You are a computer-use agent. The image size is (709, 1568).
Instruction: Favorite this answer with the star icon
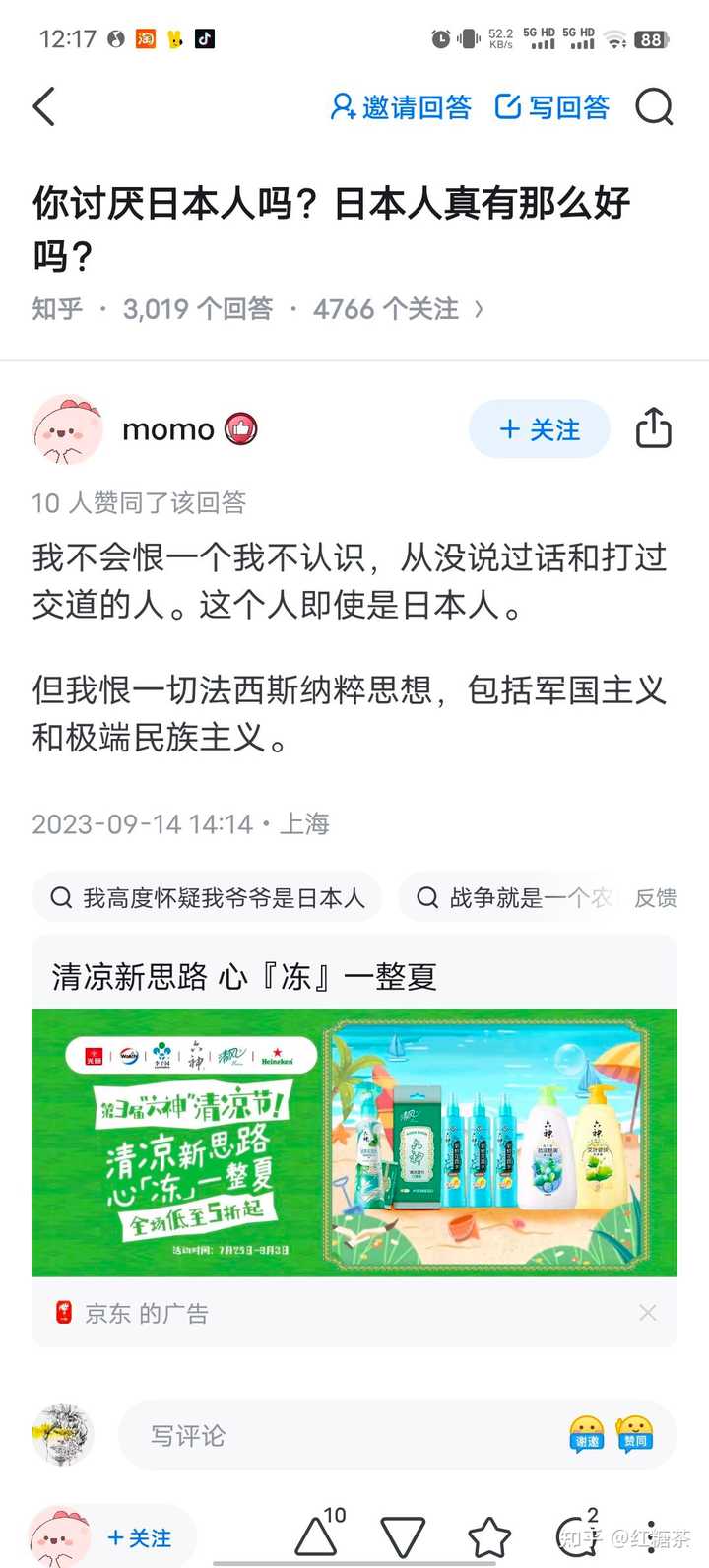(x=489, y=1537)
